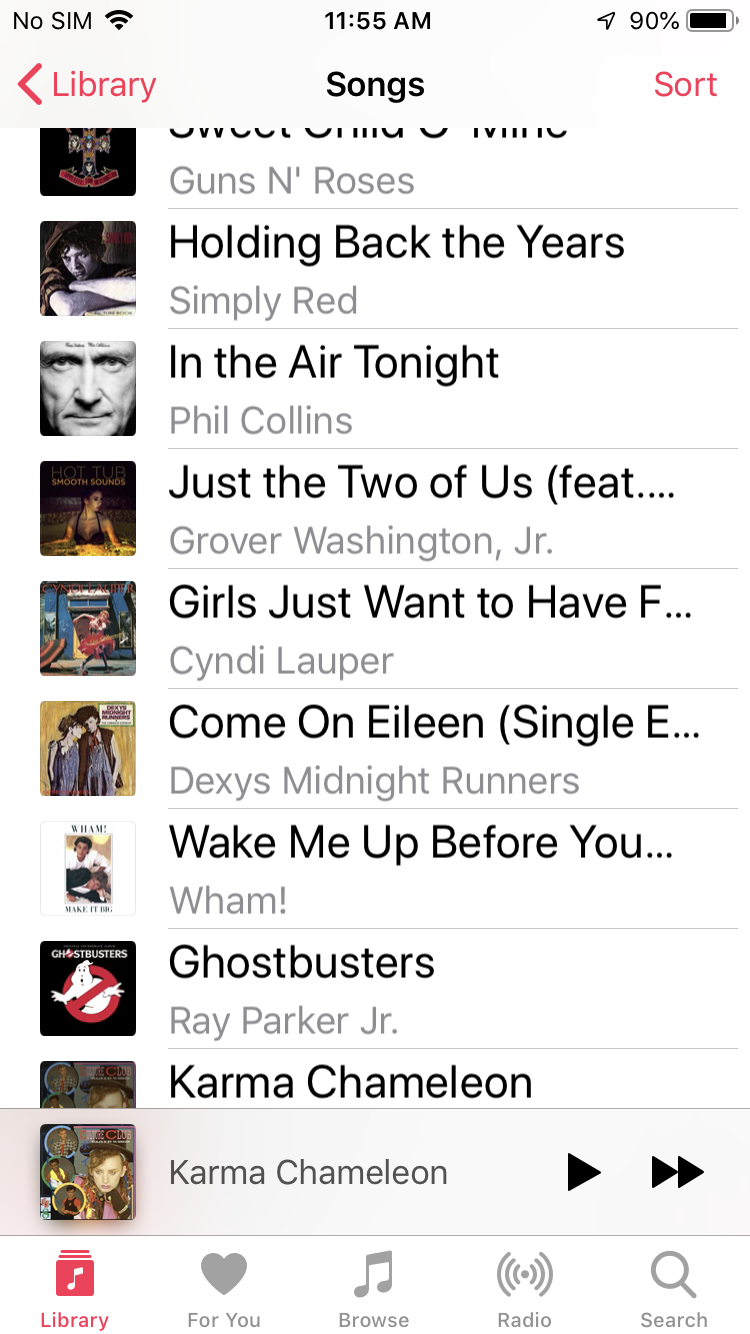Resume playback in the mini player
The width and height of the screenshot is (750, 1334).
click(583, 1172)
